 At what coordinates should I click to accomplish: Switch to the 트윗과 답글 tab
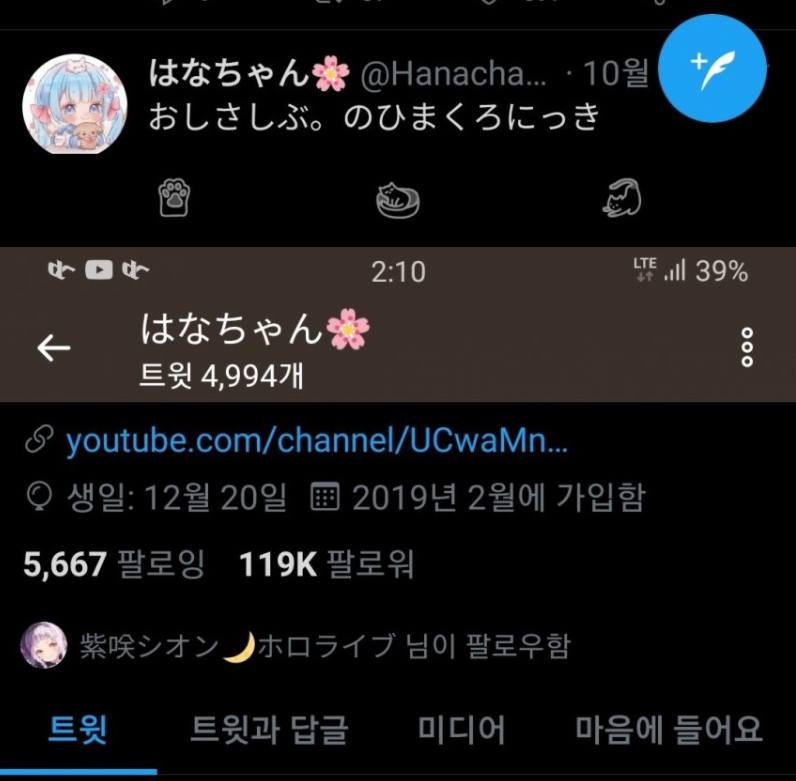tap(269, 729)
